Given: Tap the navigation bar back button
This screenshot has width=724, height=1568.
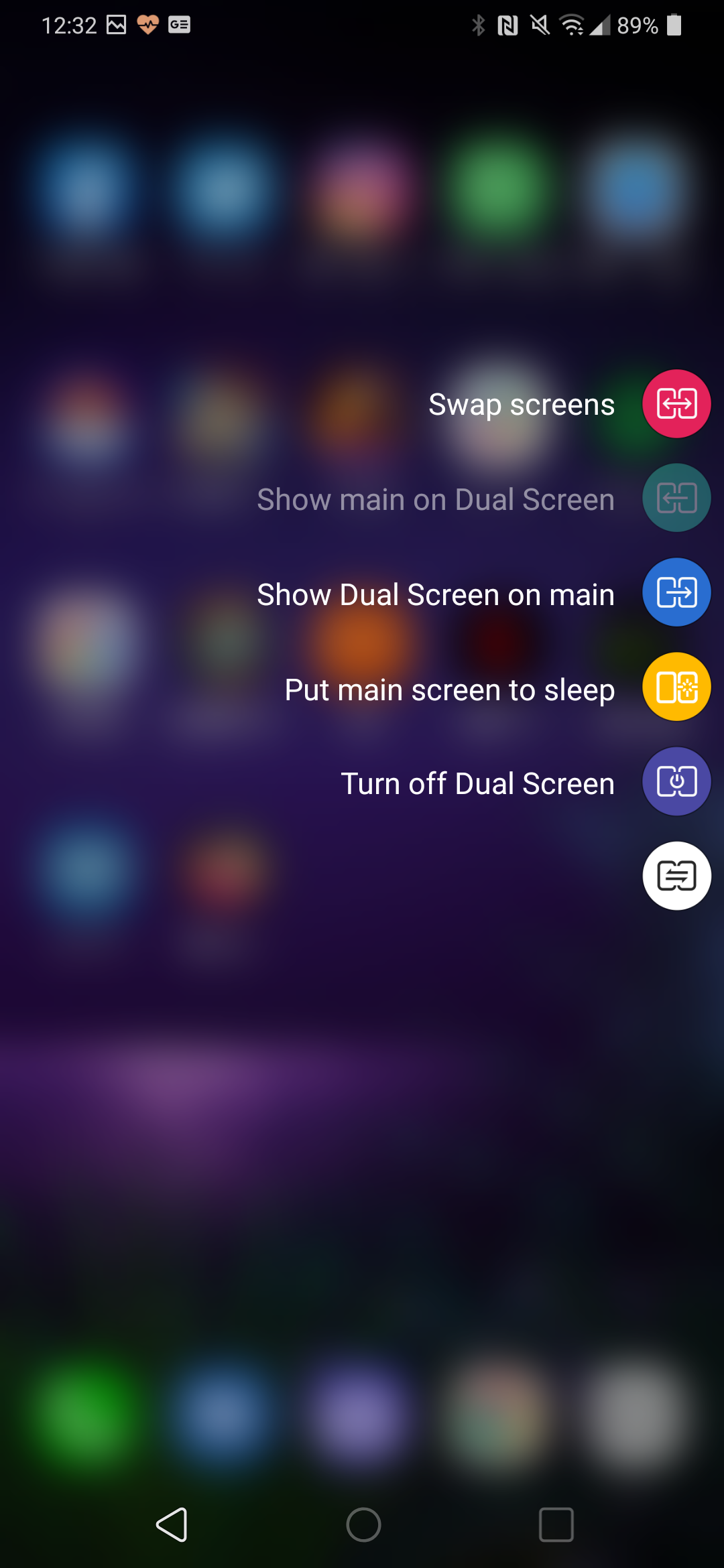Looking at the screenshot, I should pos(172,1525).
